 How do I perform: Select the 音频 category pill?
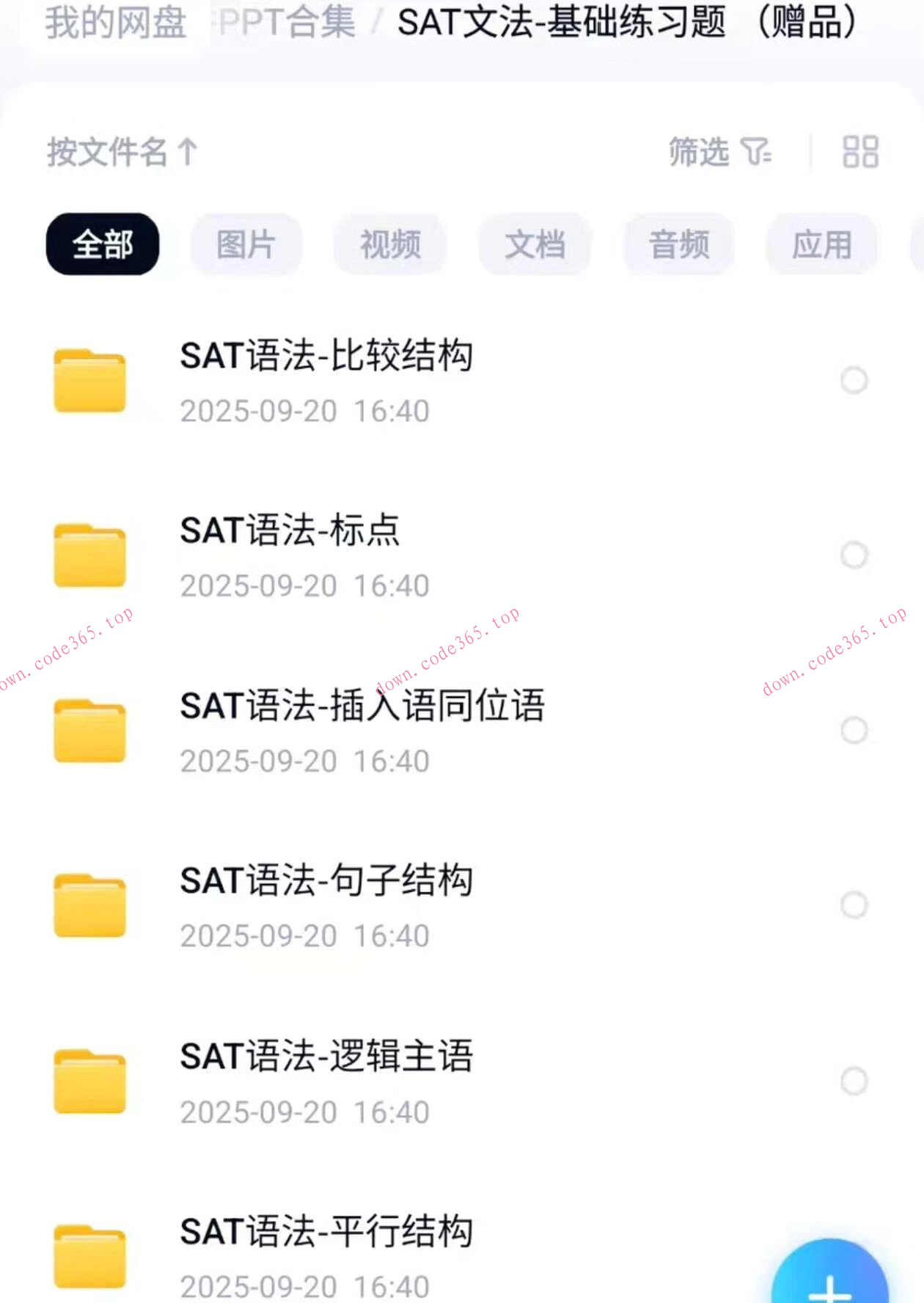point(678,244)
